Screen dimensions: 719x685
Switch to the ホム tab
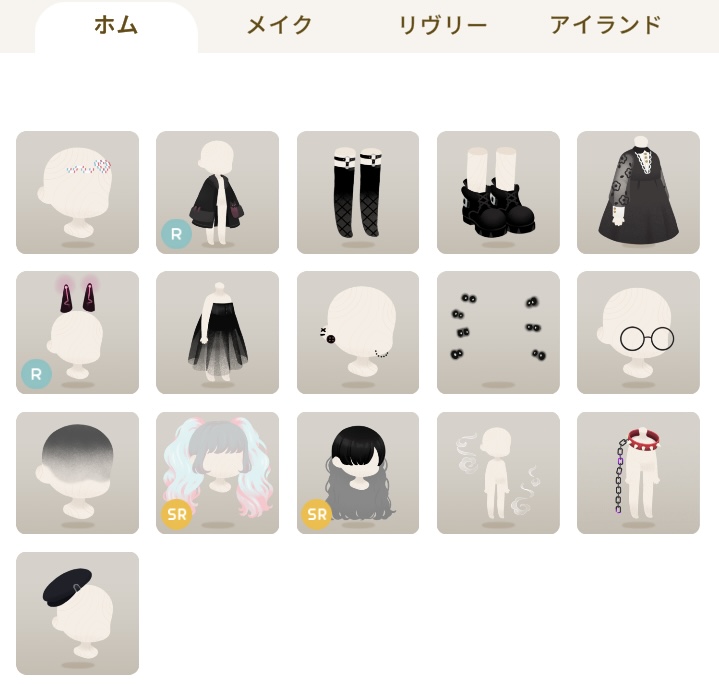[x=116, y=26]
